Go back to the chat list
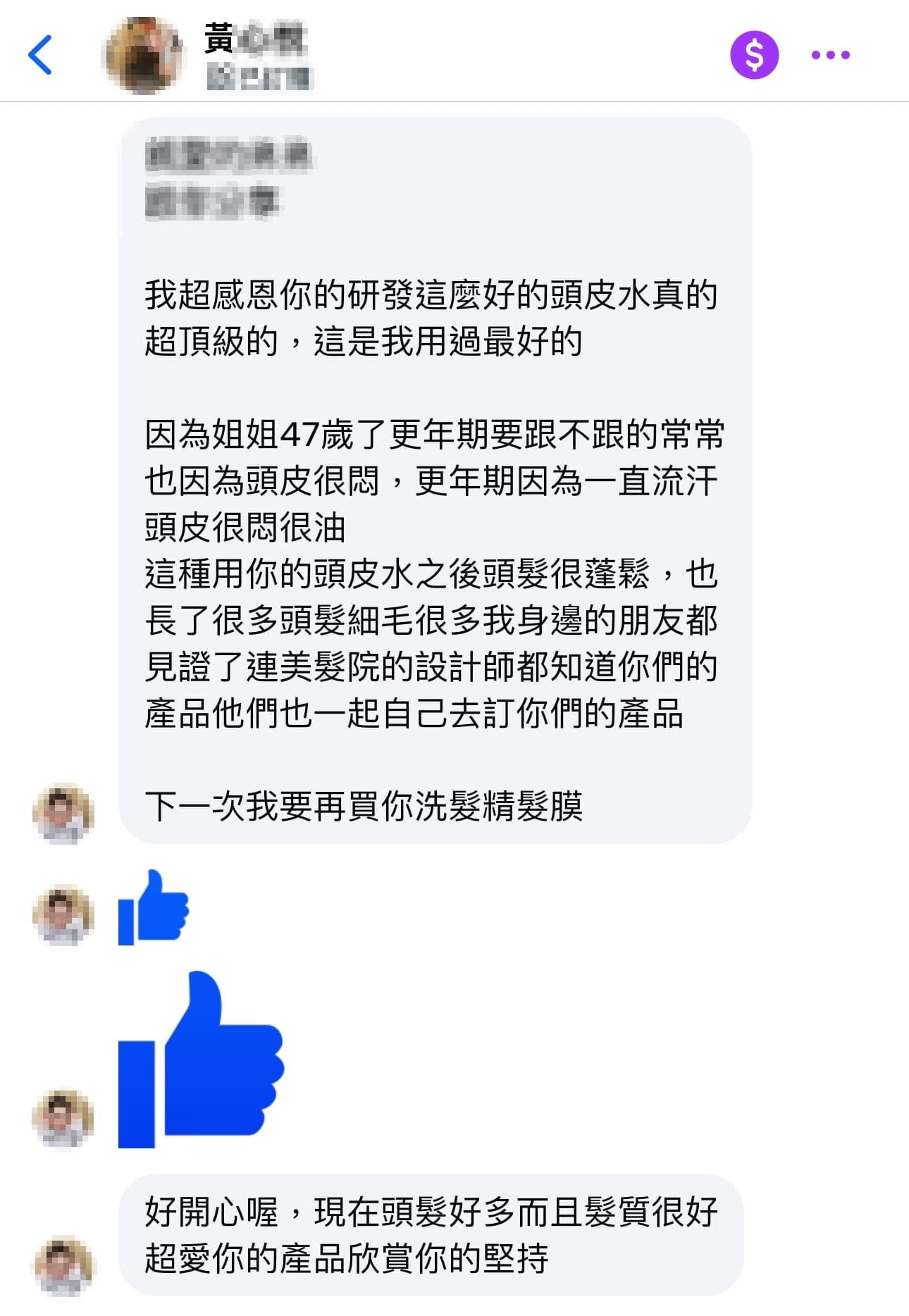Image resolution: width=909 pixels, height=1316 pixels. 40,55
